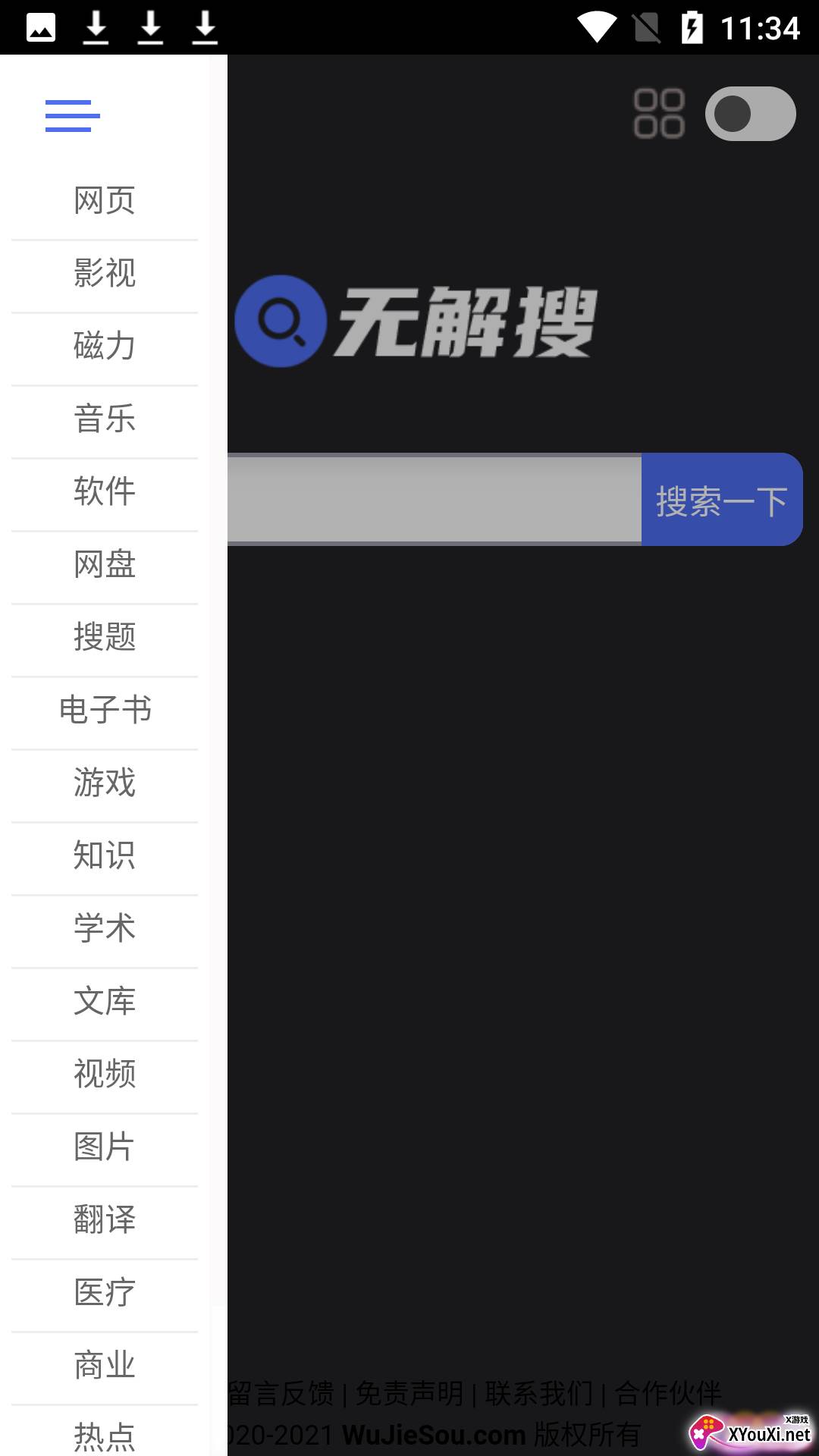Choose the 磁力 search category

tap(105, 347)
